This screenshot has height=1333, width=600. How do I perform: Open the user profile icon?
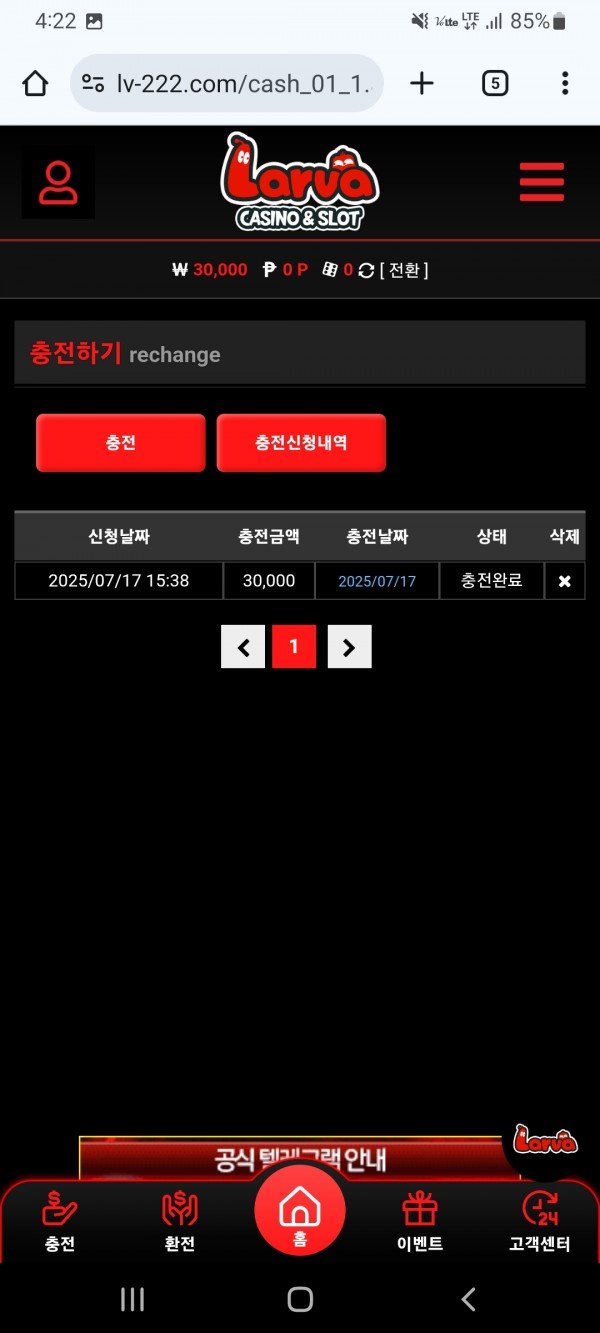[58, 183]
